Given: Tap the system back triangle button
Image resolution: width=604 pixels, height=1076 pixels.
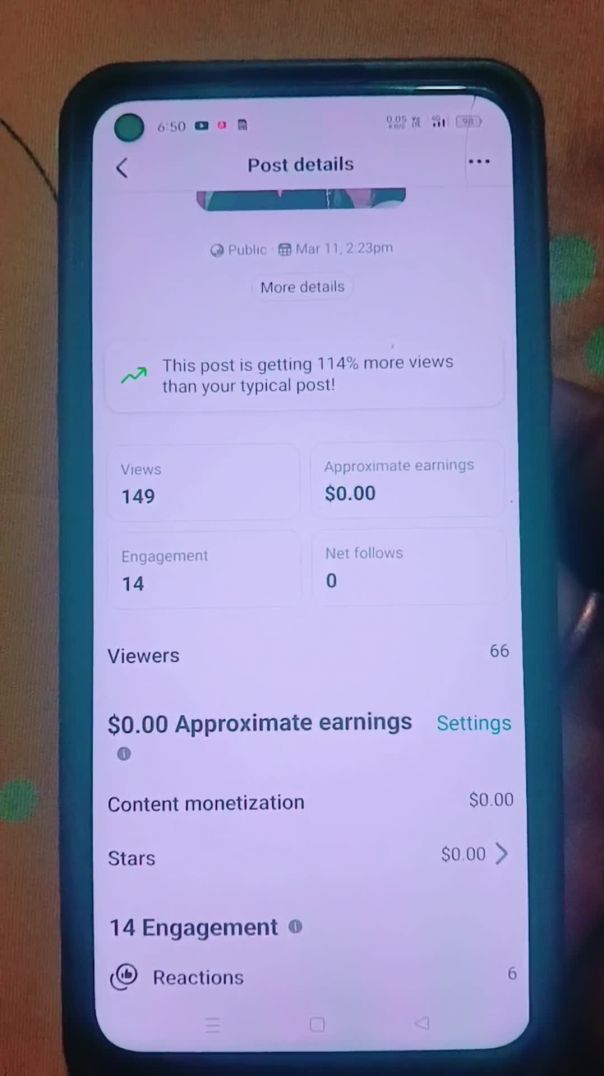Looking at the screenshot, I should point(422,1023).
